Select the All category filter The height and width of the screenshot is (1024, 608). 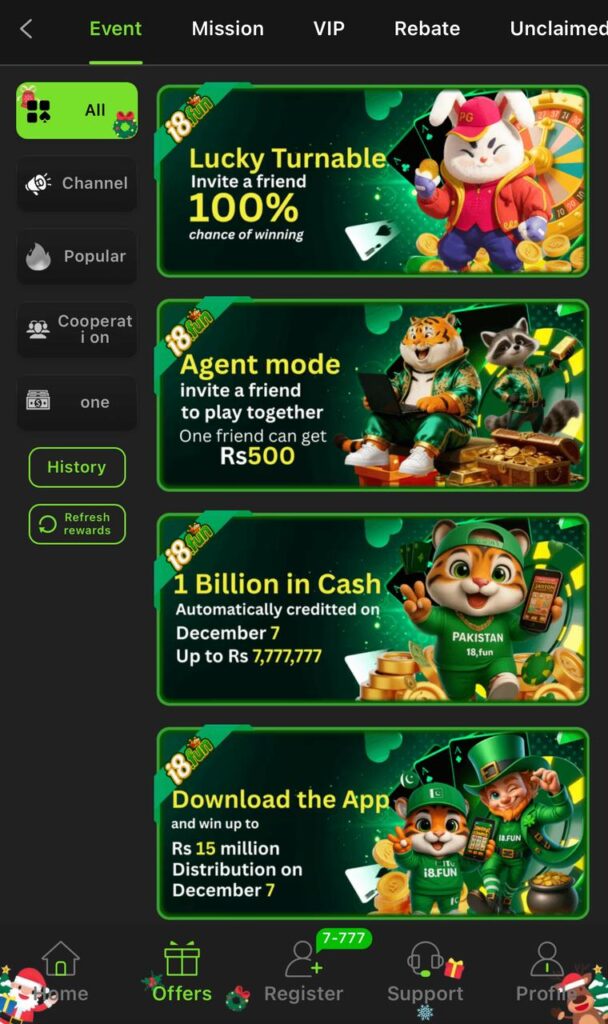(x=77, y=110)
